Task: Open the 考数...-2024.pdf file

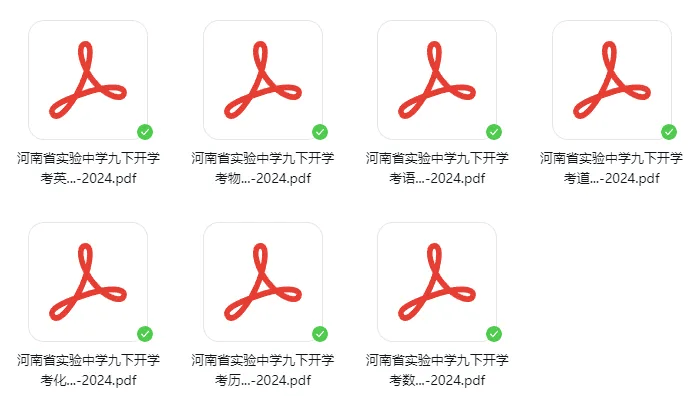Action: (437, 282)
